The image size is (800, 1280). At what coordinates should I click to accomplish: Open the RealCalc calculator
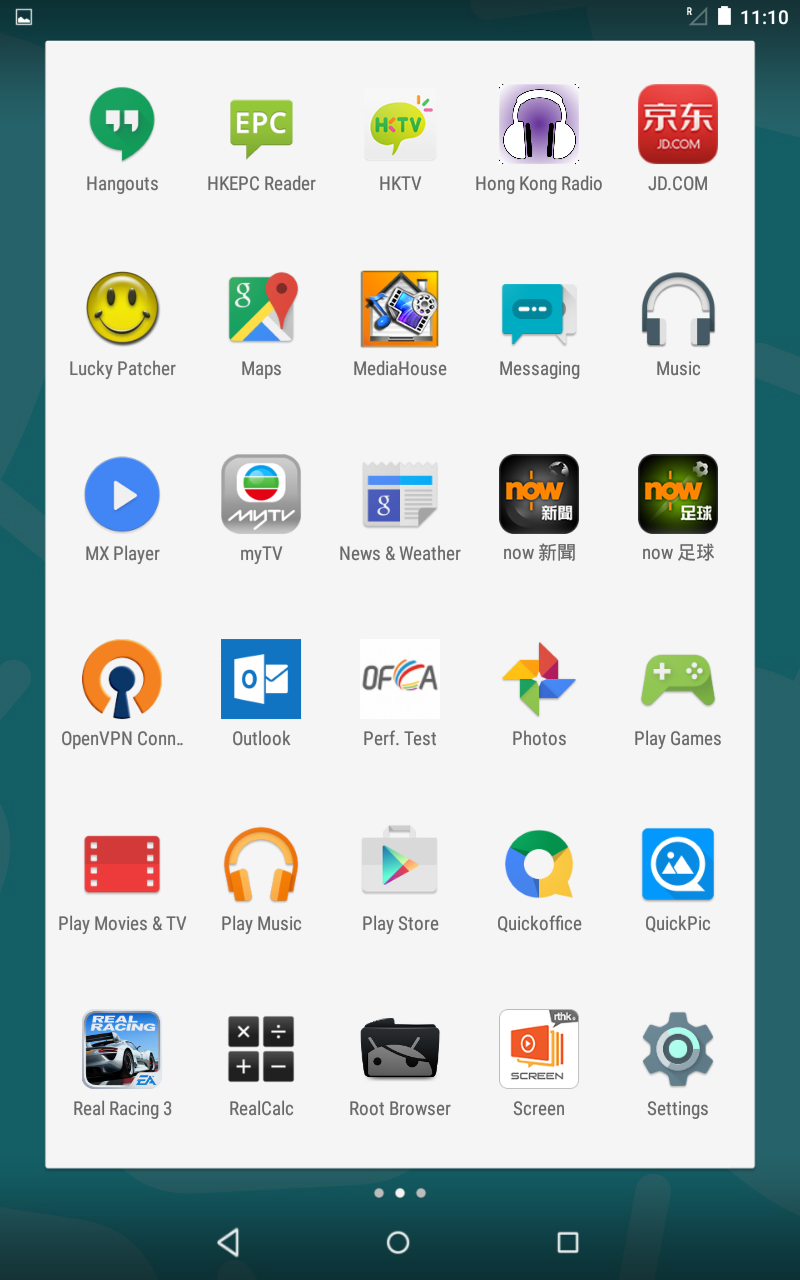(x=261, y=1050)
